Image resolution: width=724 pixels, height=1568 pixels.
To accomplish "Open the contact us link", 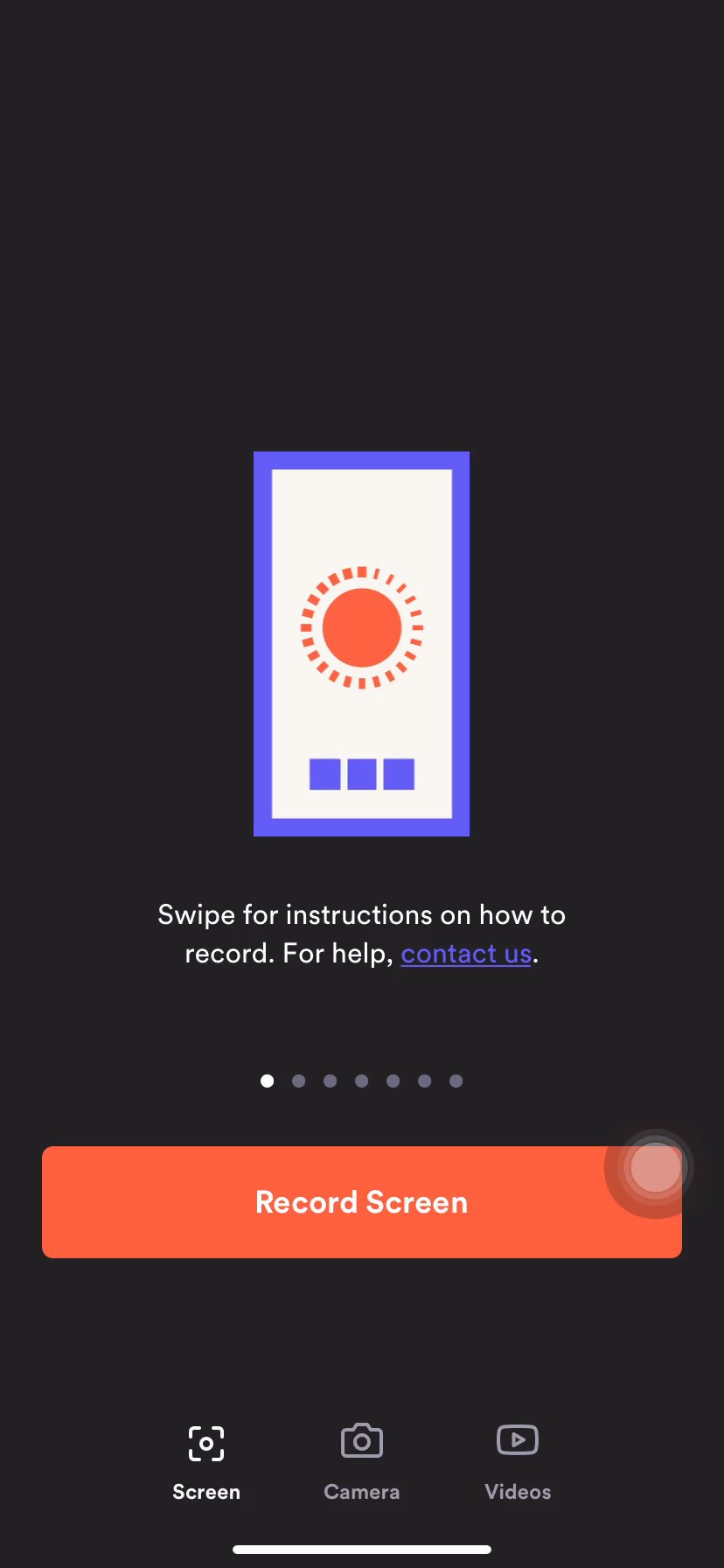I will point(466,953).
